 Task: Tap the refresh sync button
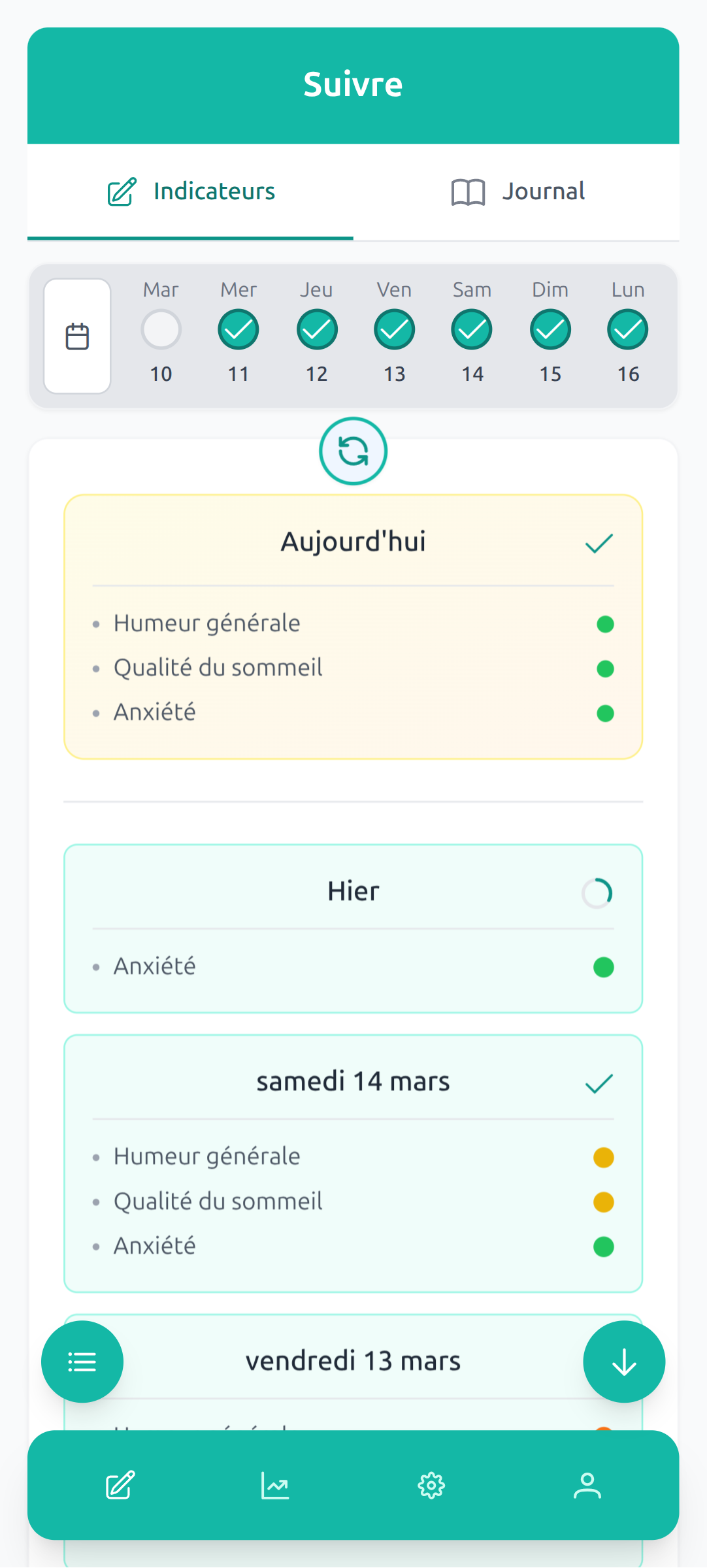tap(354, 451)
